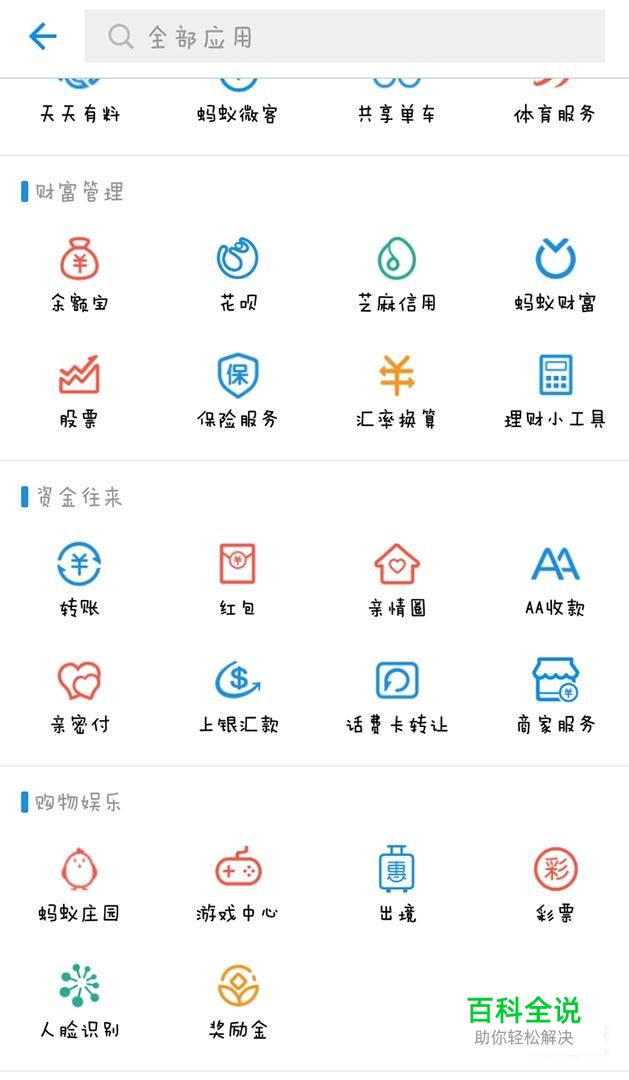The image size is (629, 1080).
Task: Tap the 全部应用 search box
Action: (344, 36)
